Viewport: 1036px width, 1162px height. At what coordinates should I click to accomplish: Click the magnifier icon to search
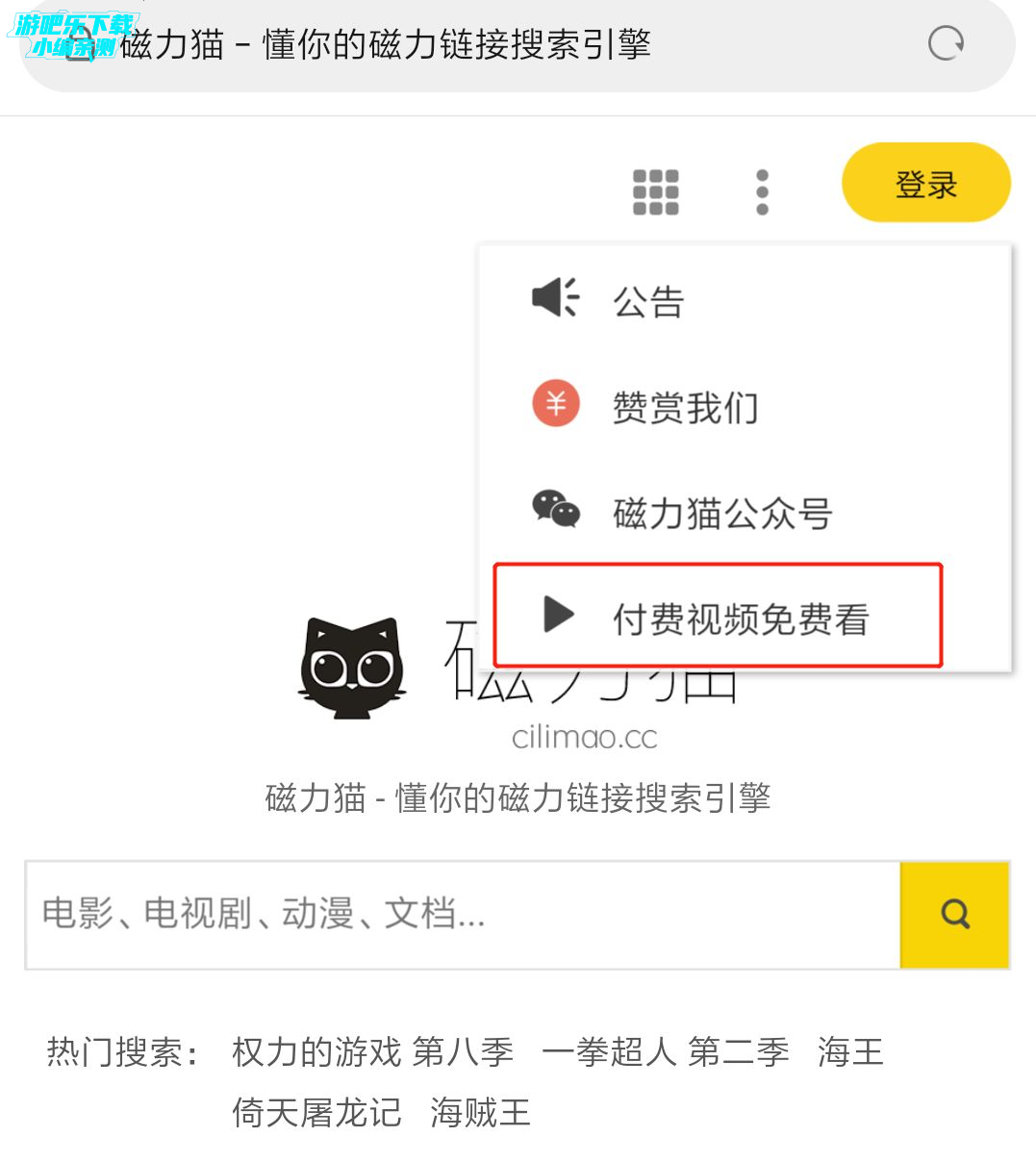pyautogui.click(x=953, y=914)
